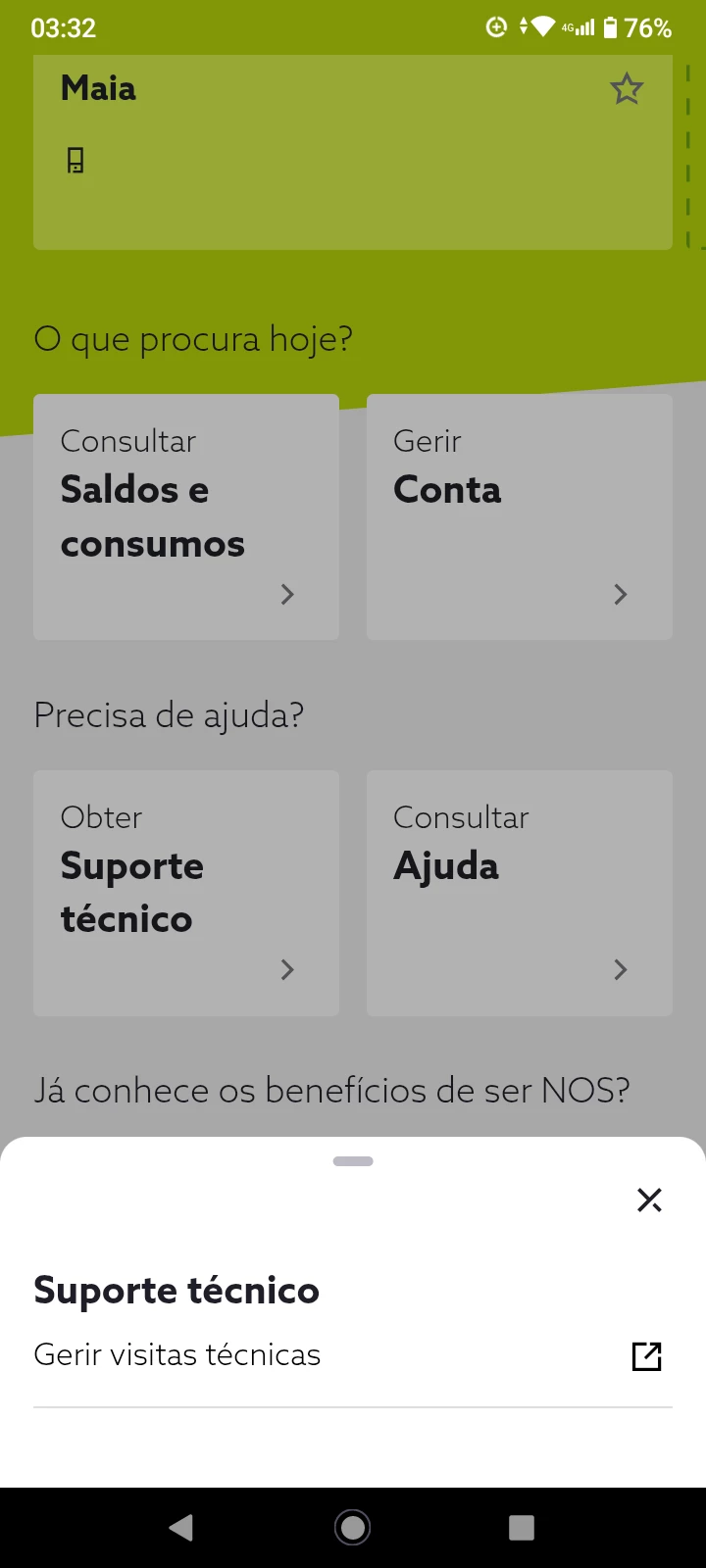Close the Suporte técnico bottom sheet

click(x=649, y=1200)
